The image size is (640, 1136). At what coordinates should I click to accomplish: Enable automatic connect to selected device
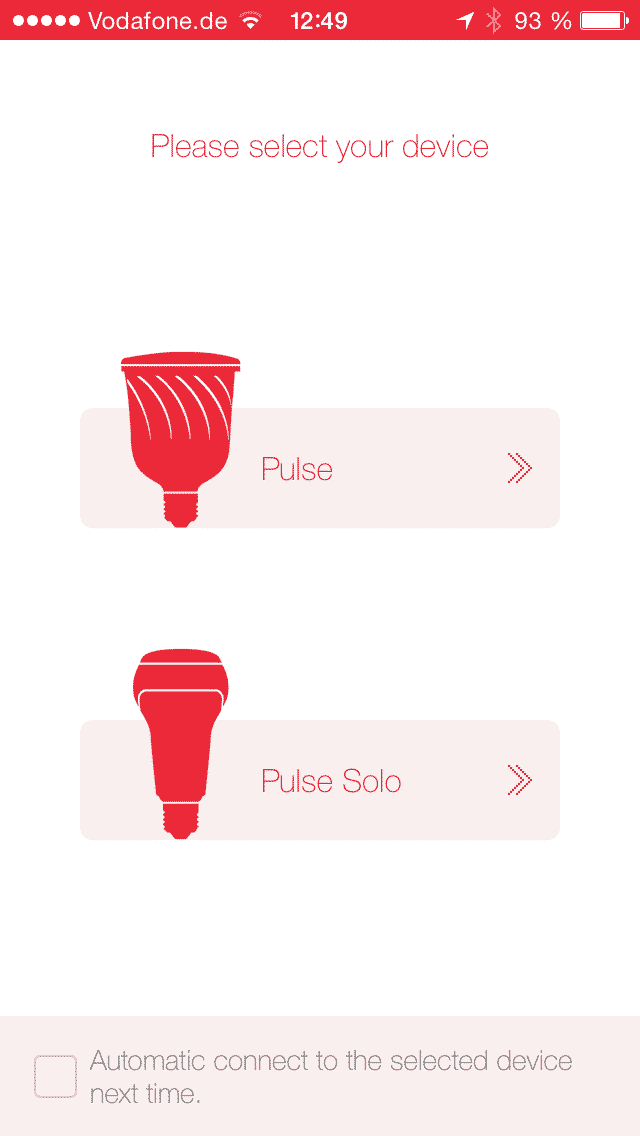pos(55,1076)
